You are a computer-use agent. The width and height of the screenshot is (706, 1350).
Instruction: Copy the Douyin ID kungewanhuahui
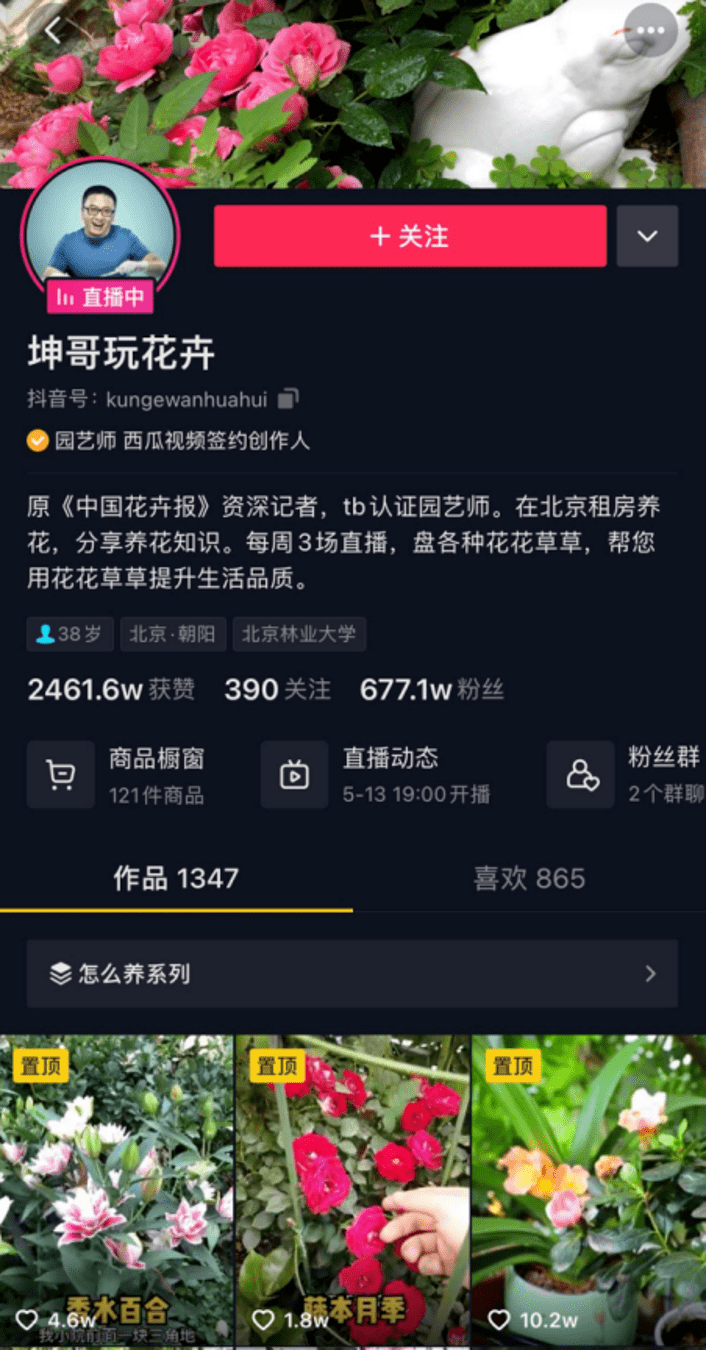click(x=288, y=399)
